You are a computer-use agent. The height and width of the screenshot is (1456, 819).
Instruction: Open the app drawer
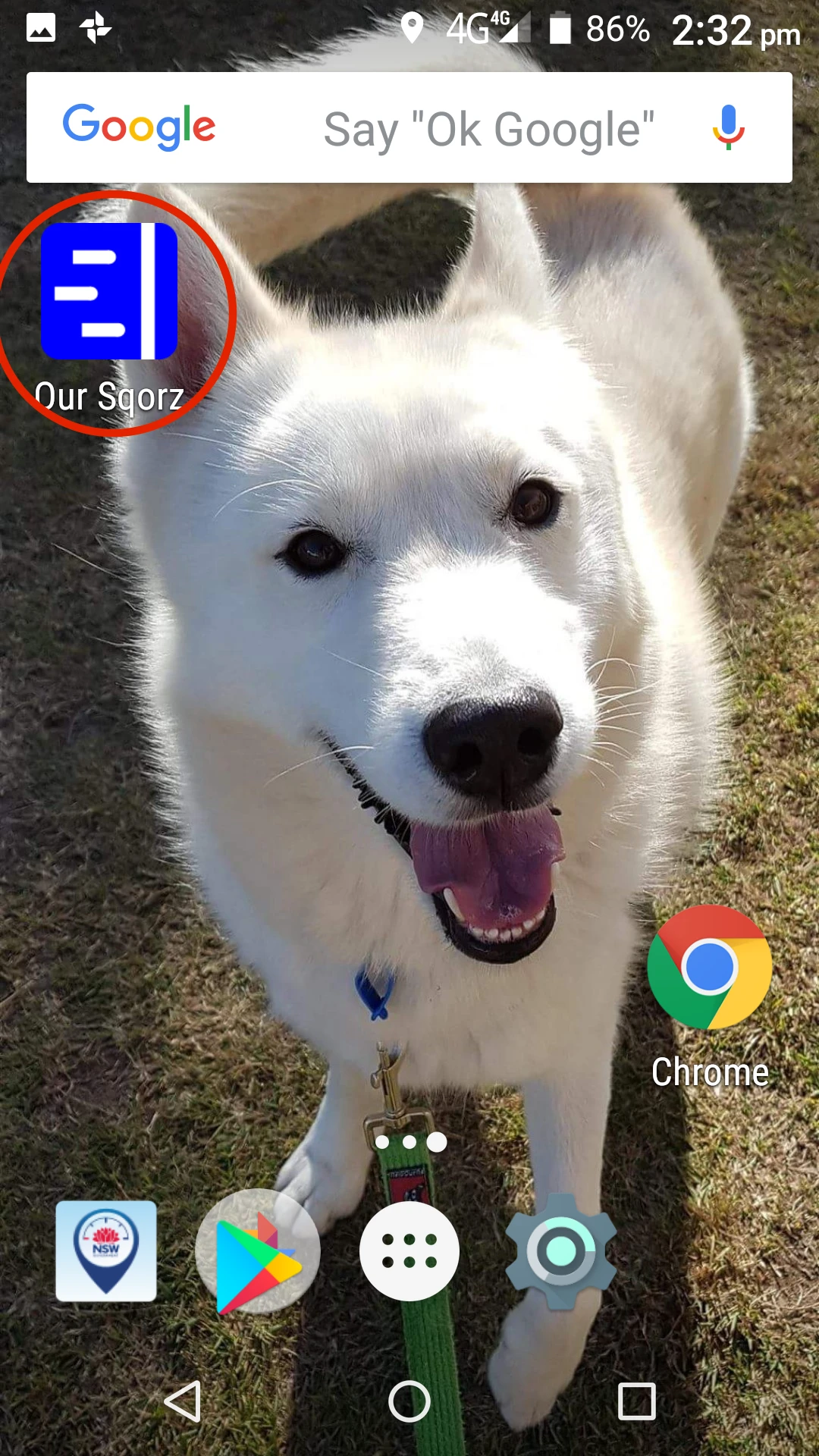point(409,1251)
